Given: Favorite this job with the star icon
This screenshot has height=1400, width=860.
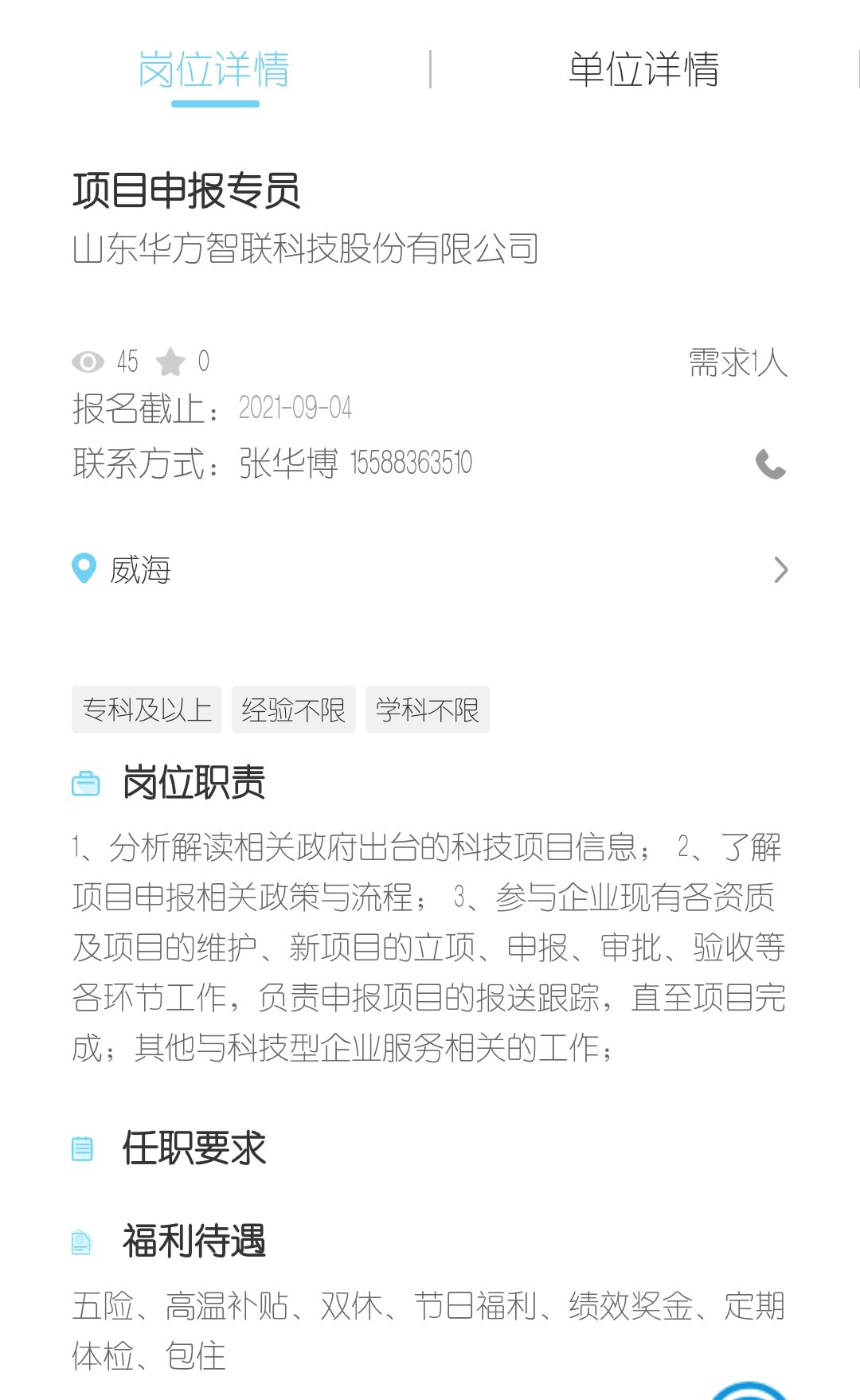Looking at the screenshot, I should (x=170, y=362).
